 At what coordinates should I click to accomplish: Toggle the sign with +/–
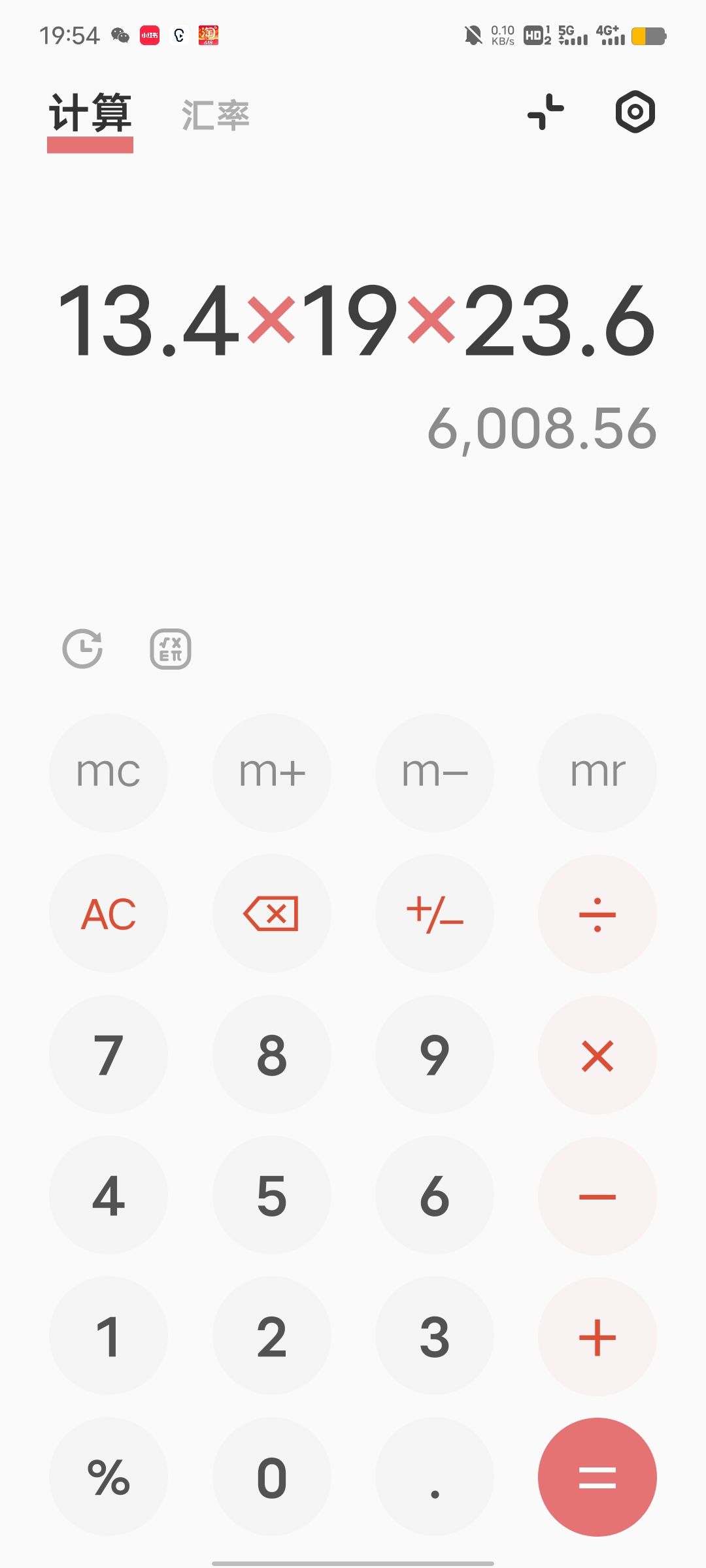click(x=435, y=913)
